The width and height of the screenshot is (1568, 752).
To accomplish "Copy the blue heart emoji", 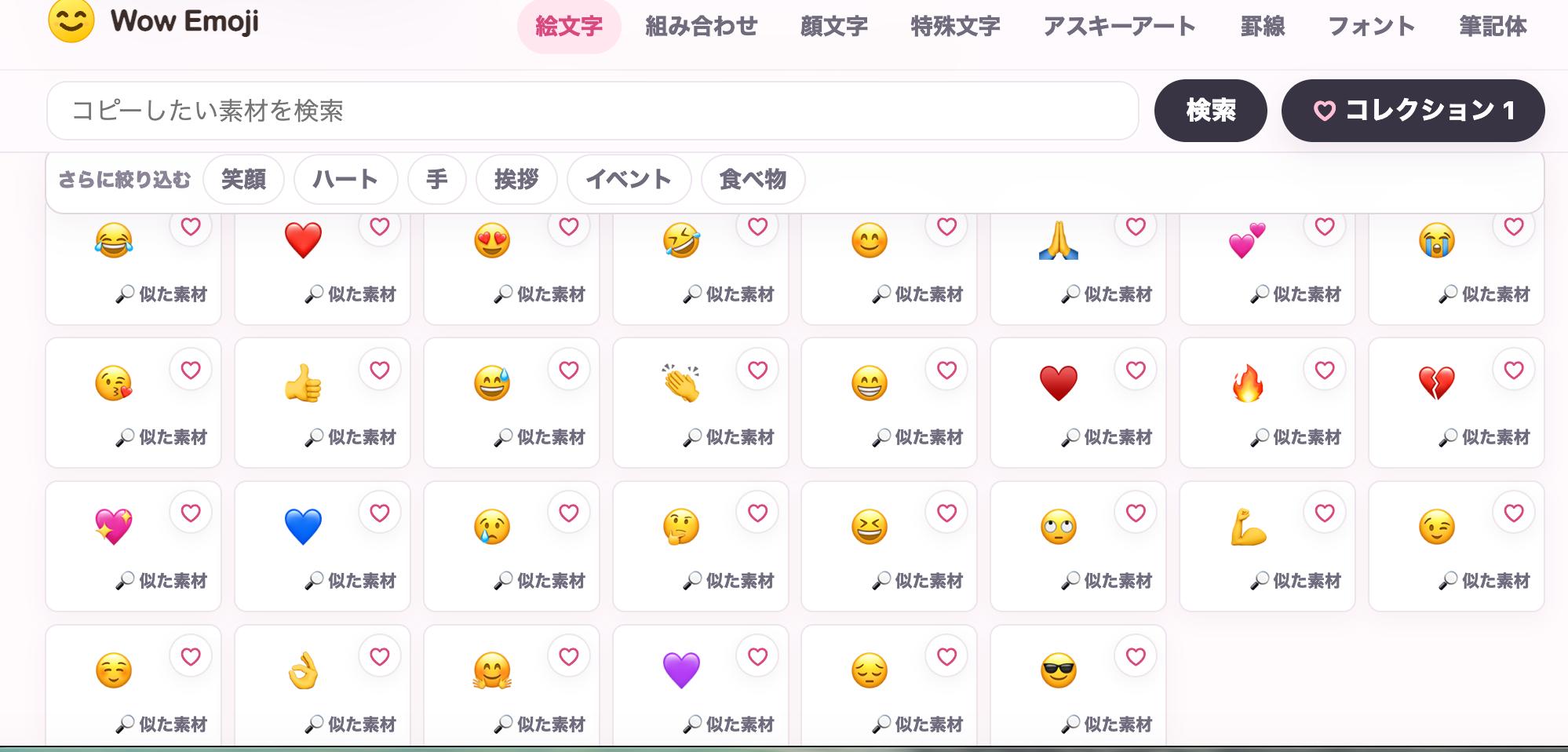I will (x=303, y=527).
